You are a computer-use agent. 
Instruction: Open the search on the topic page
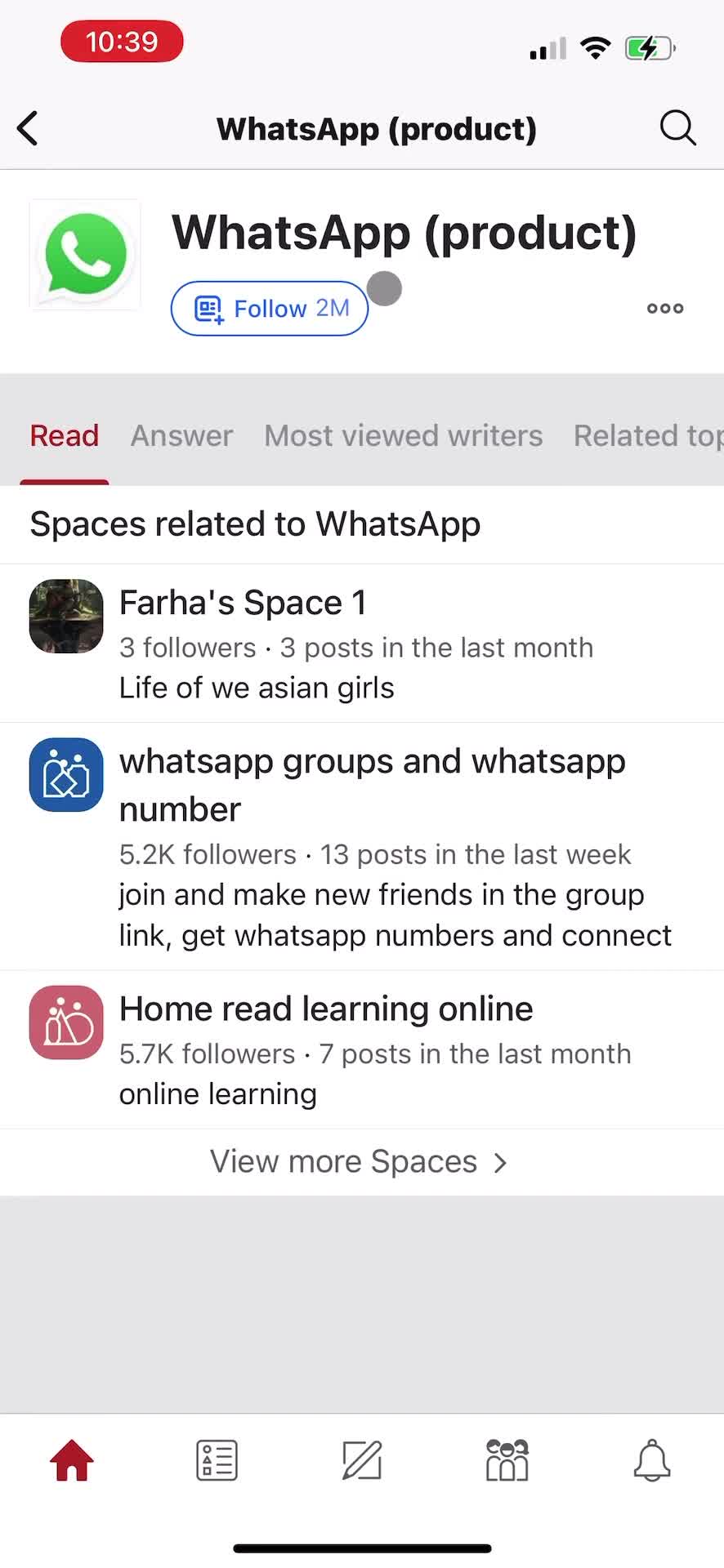[677, 128]
